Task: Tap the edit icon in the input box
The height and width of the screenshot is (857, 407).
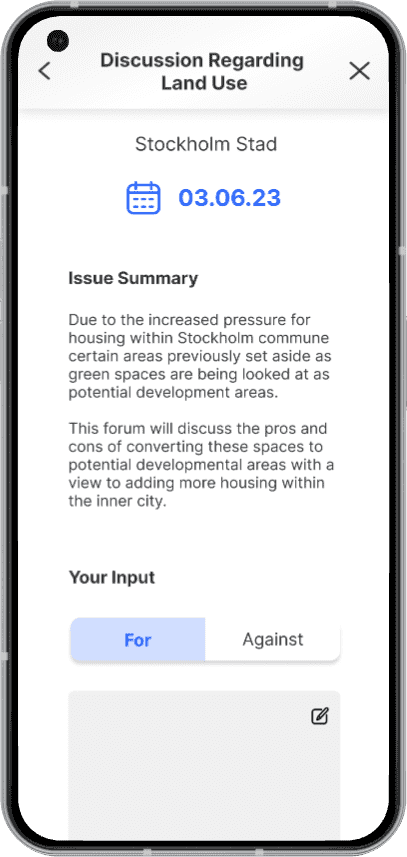Action: click(x=320, y=716)
